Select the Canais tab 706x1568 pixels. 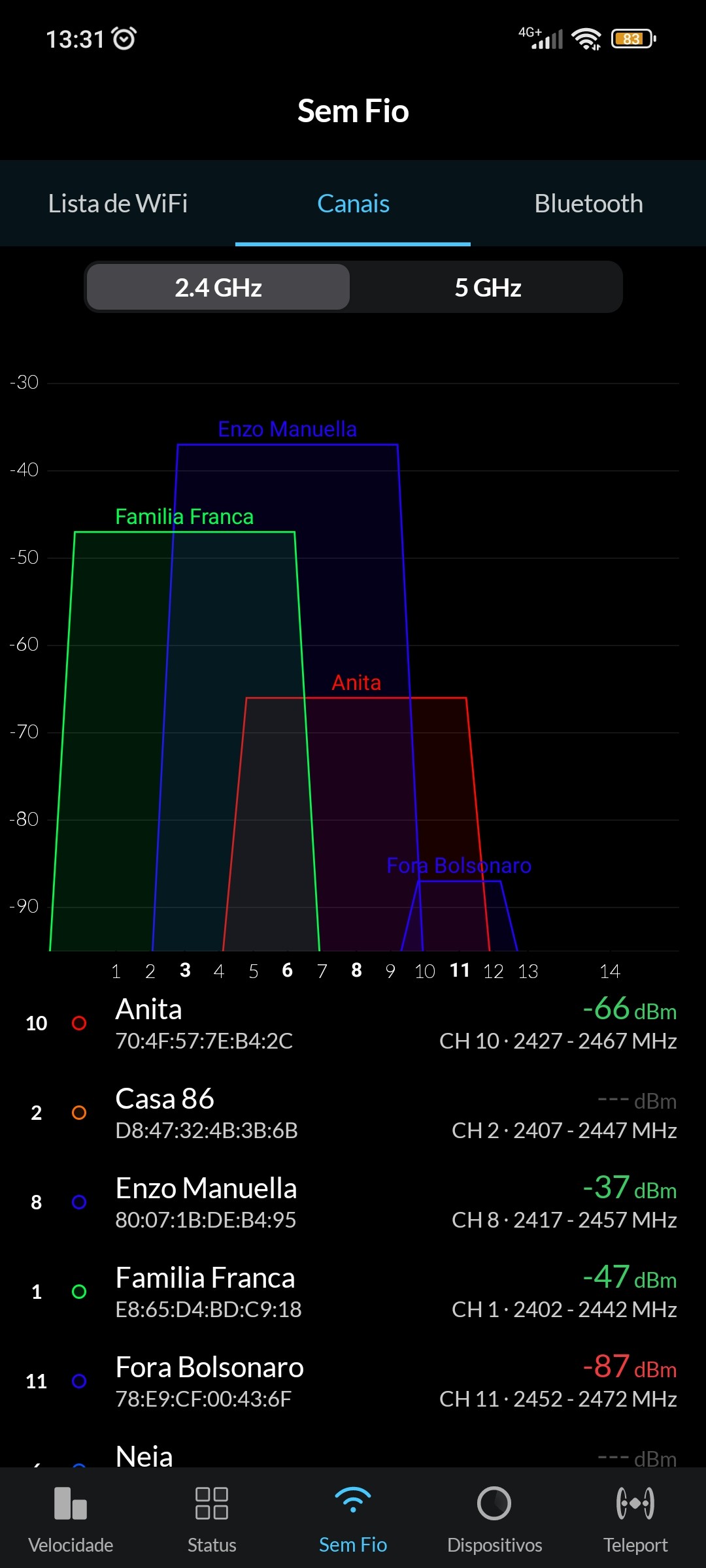pyautogui.click(x=353, y=204)
